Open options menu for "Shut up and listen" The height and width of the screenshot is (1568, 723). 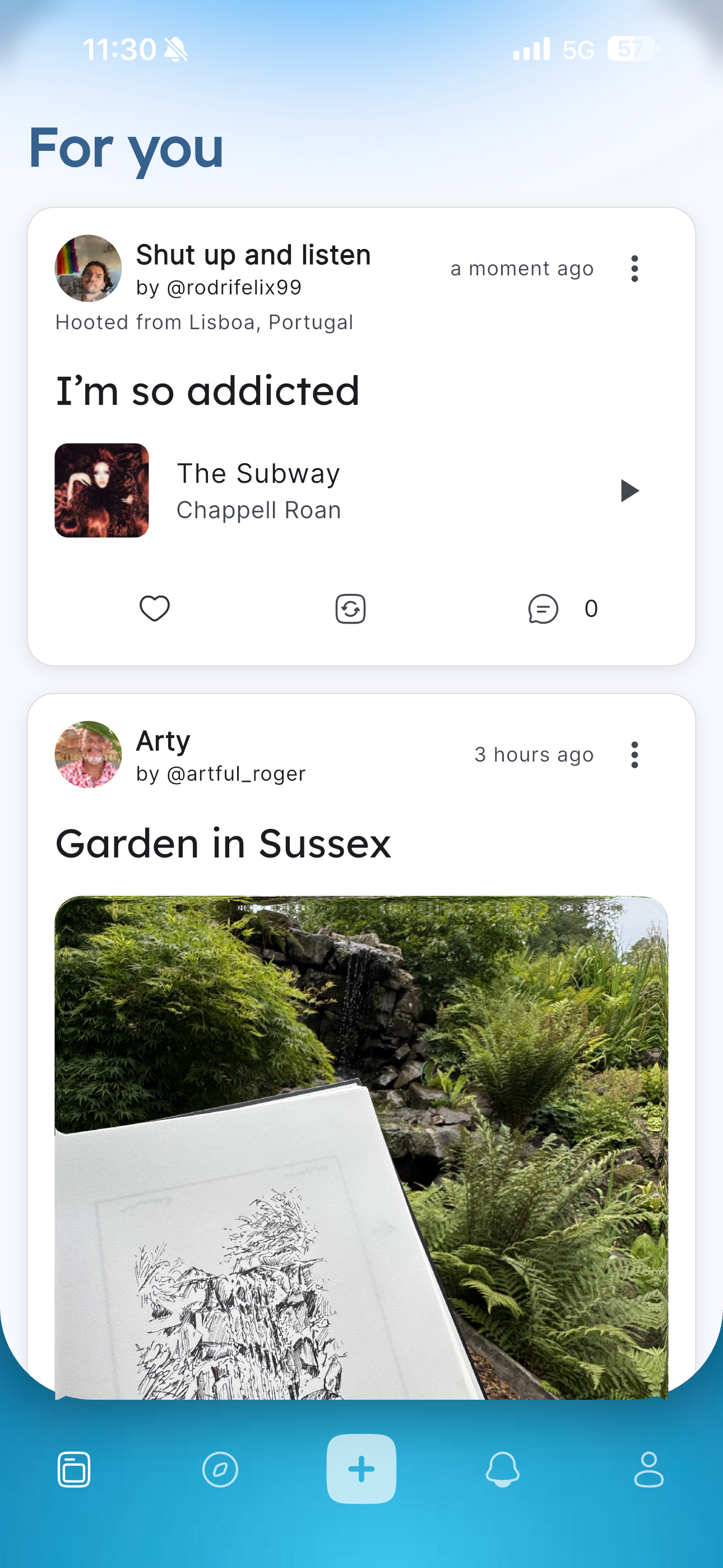point(634,269)
